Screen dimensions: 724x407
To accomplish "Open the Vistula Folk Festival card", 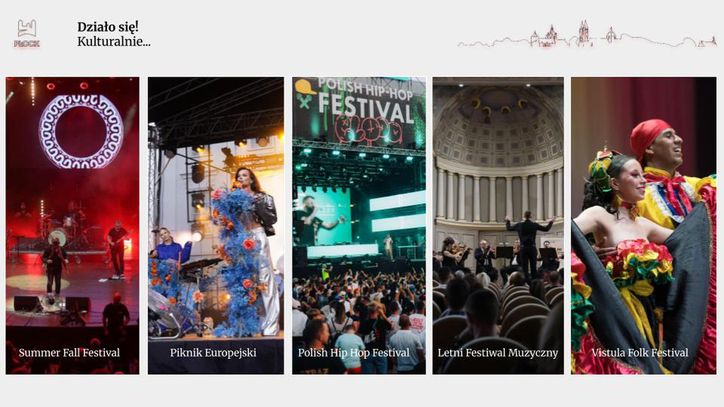I will point(643,226).
